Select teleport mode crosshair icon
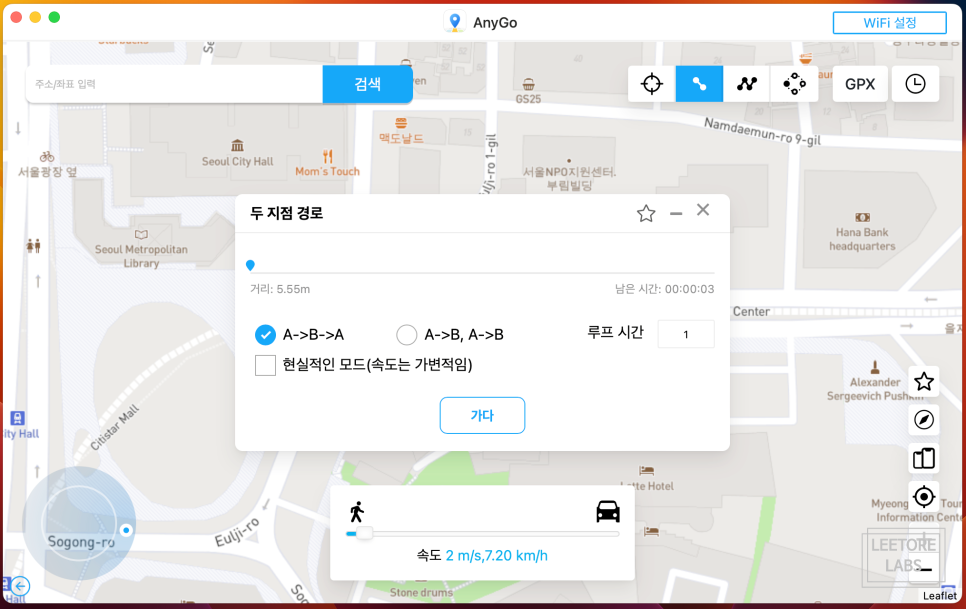Screen dimensions: 966x609 coord(652,84)
